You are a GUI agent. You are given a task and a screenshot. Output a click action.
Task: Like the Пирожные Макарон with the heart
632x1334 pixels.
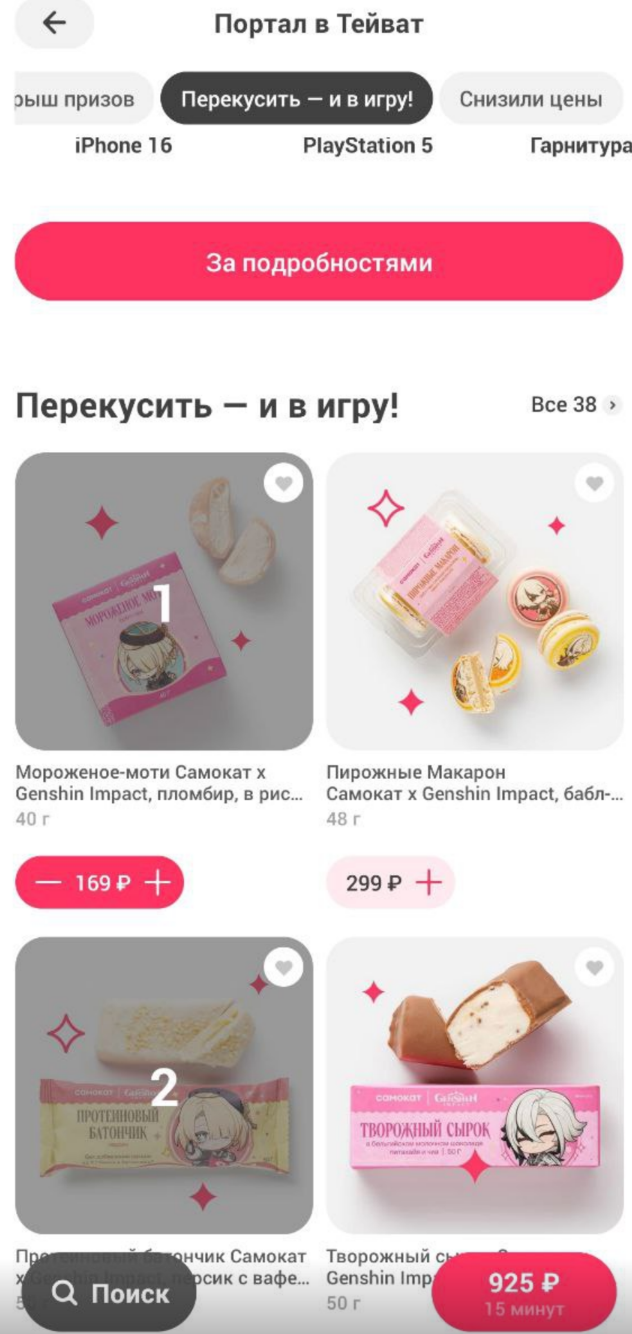pos(595,484)
